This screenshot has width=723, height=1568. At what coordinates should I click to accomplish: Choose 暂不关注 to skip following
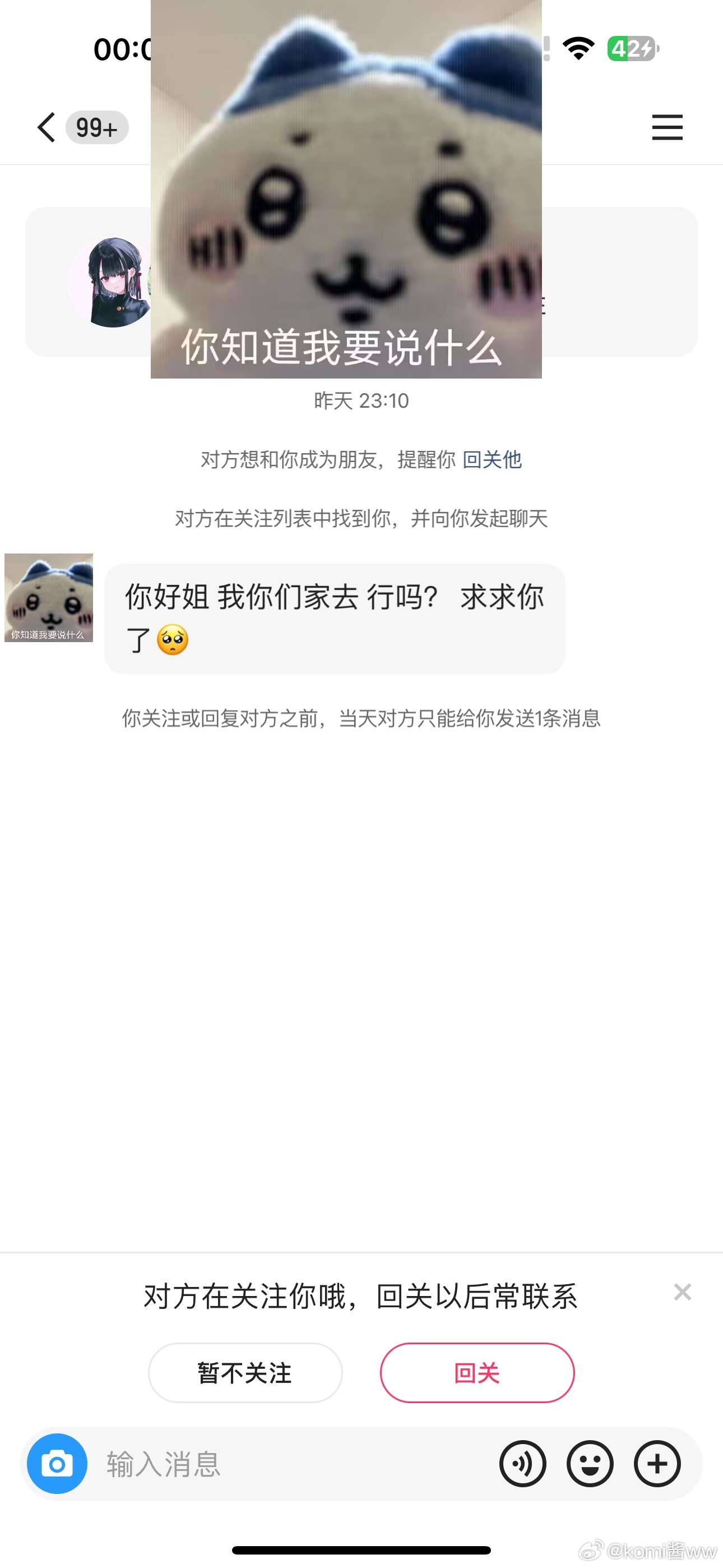(x=245, y=1373)
